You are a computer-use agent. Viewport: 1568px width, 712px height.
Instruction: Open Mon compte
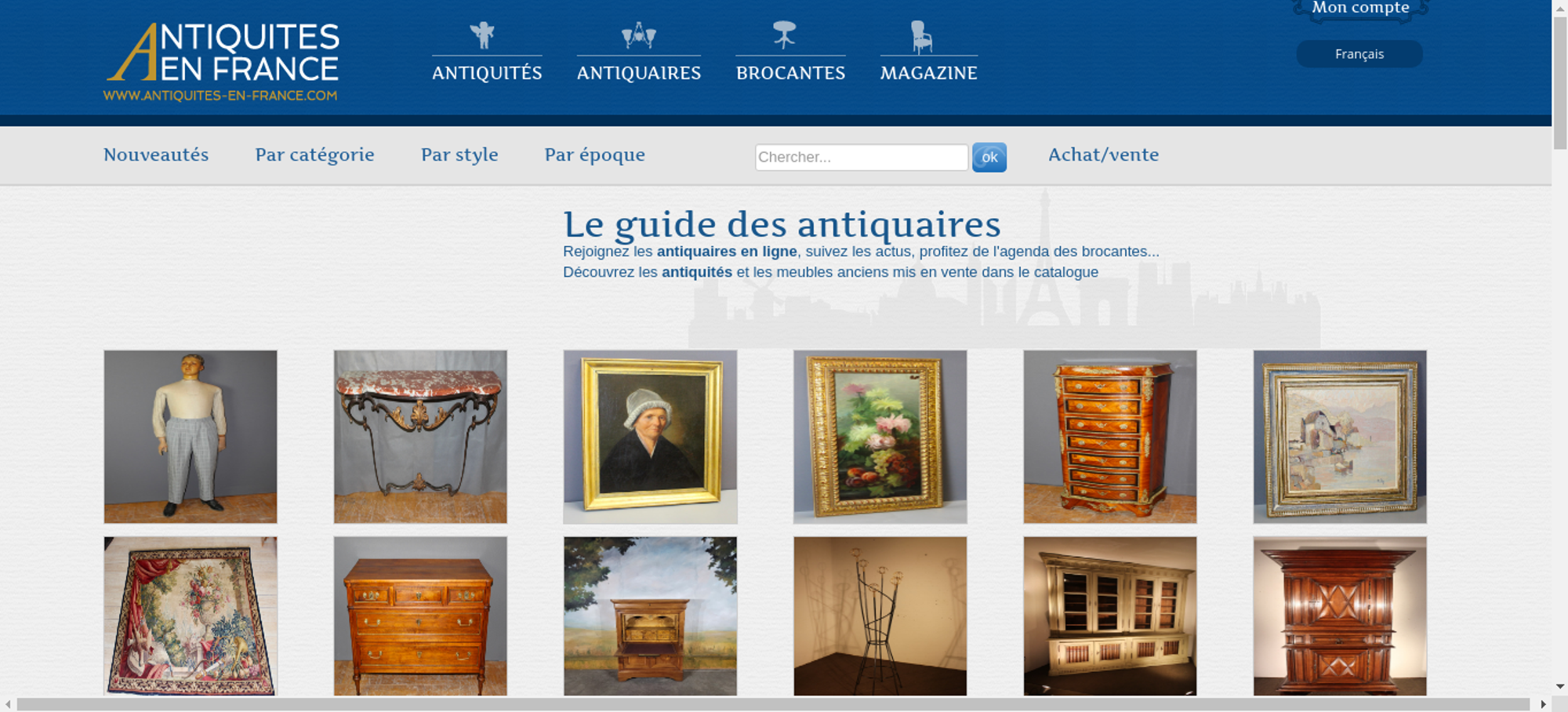coord(1360,8)
